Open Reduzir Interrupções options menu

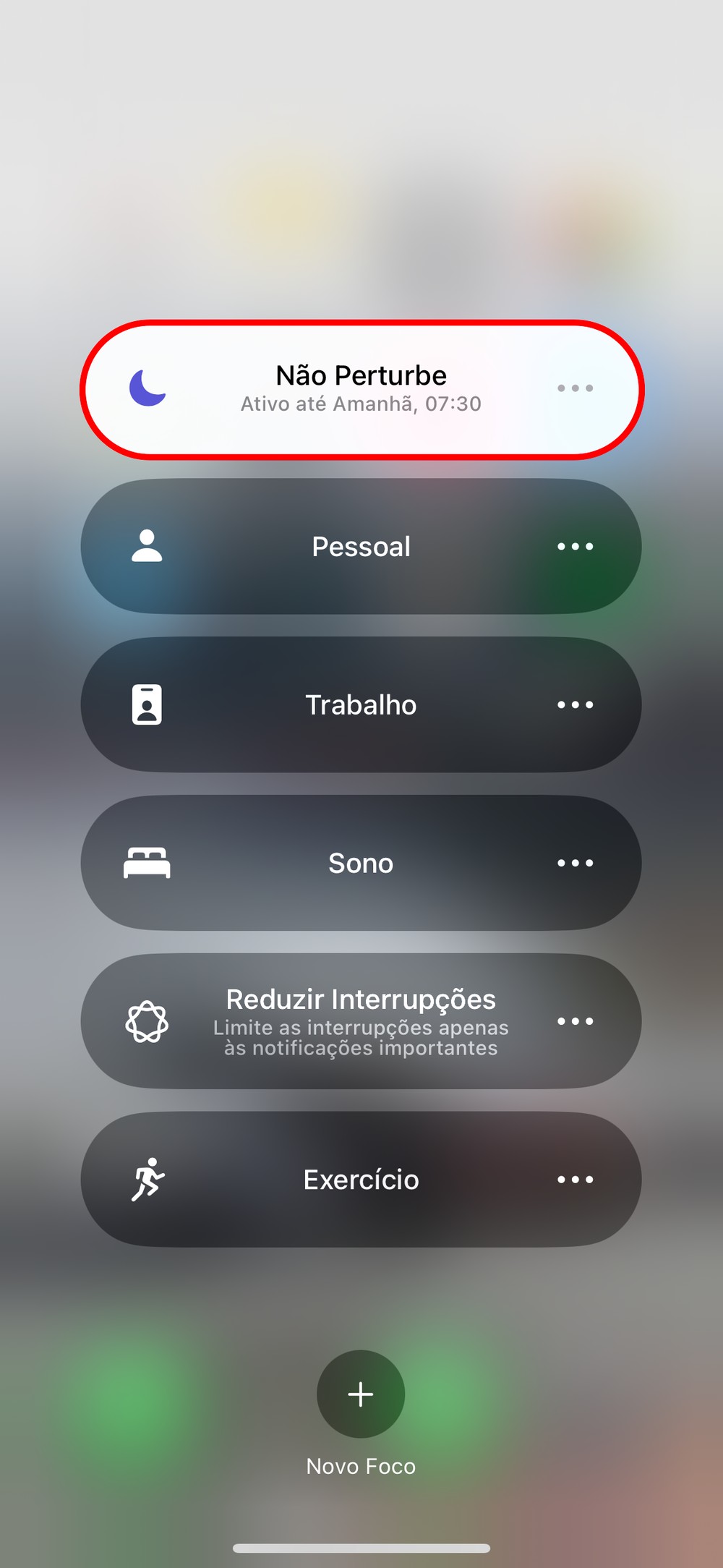point(575,1021)
